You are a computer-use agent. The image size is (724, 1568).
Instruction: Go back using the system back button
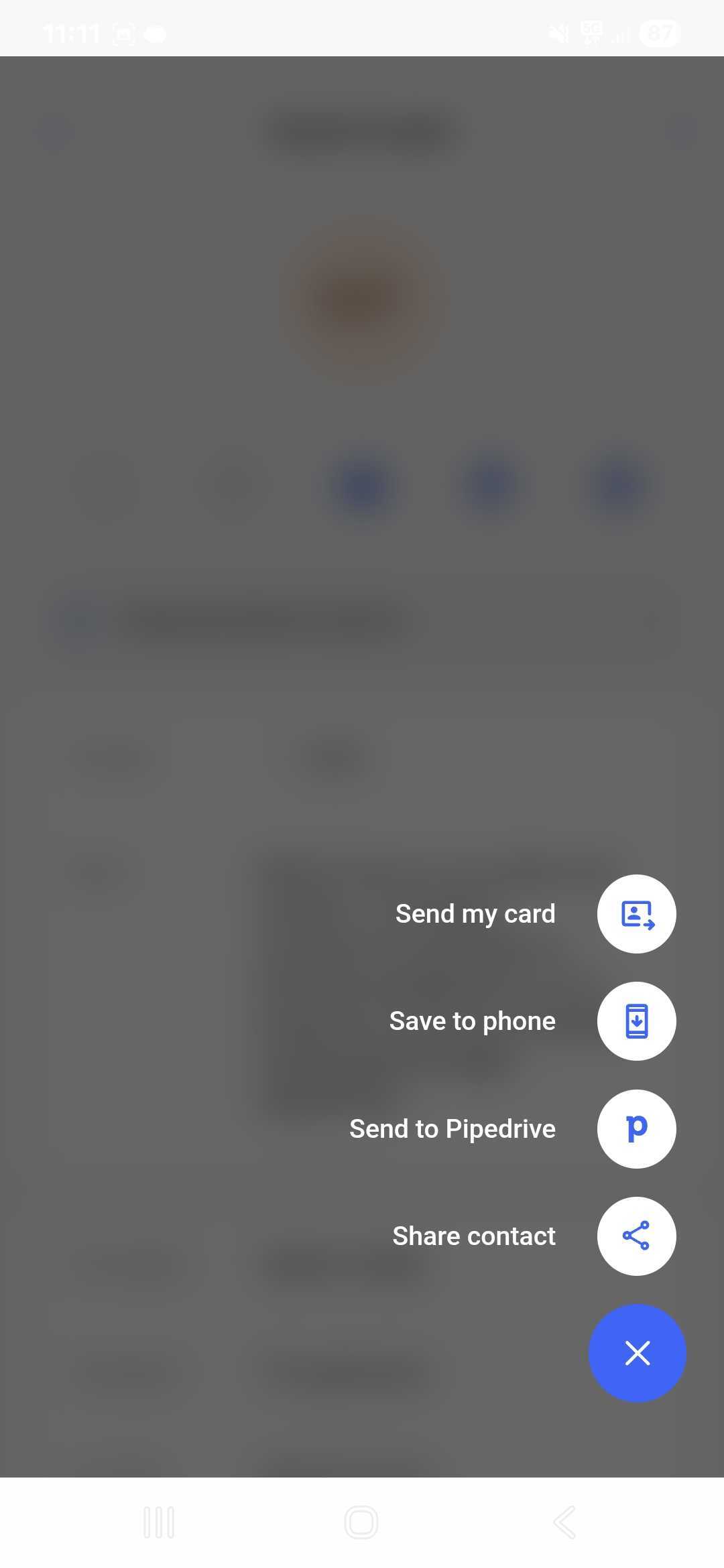coord(564,1522)
